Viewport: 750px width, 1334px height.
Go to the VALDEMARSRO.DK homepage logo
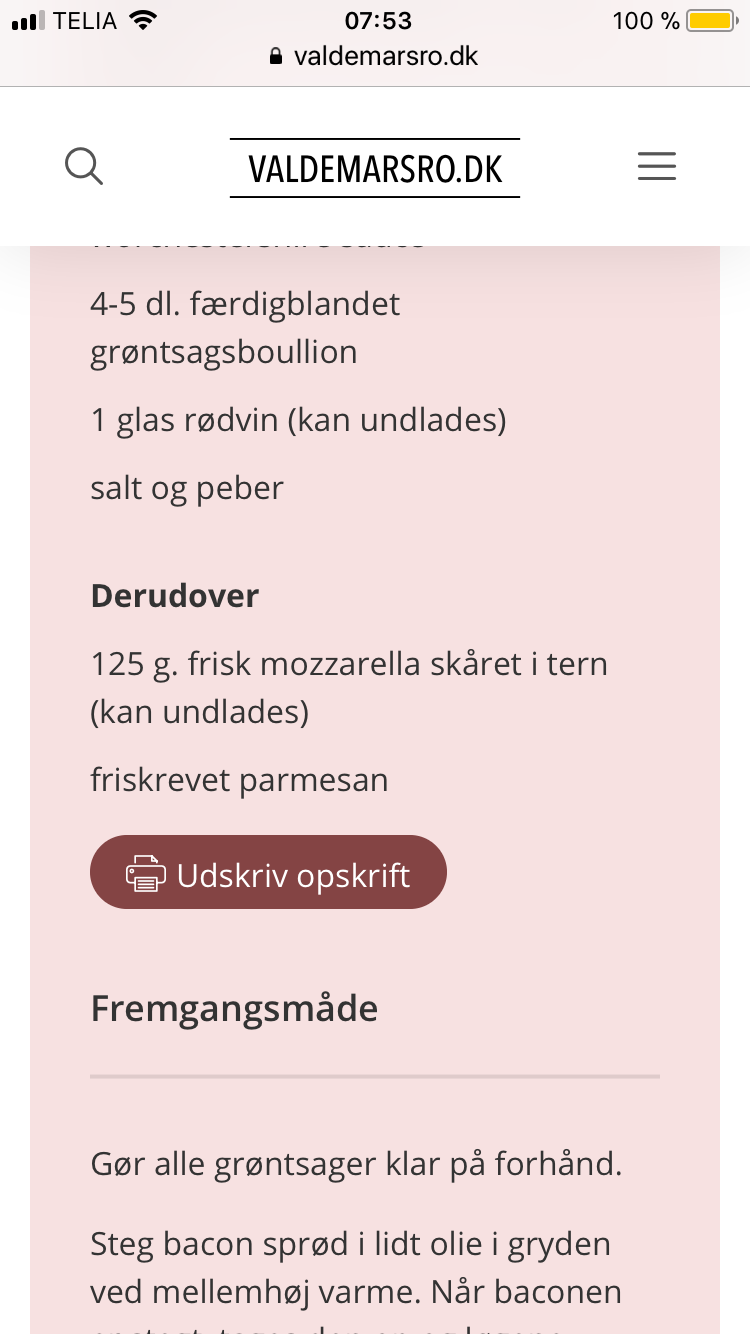375,168
